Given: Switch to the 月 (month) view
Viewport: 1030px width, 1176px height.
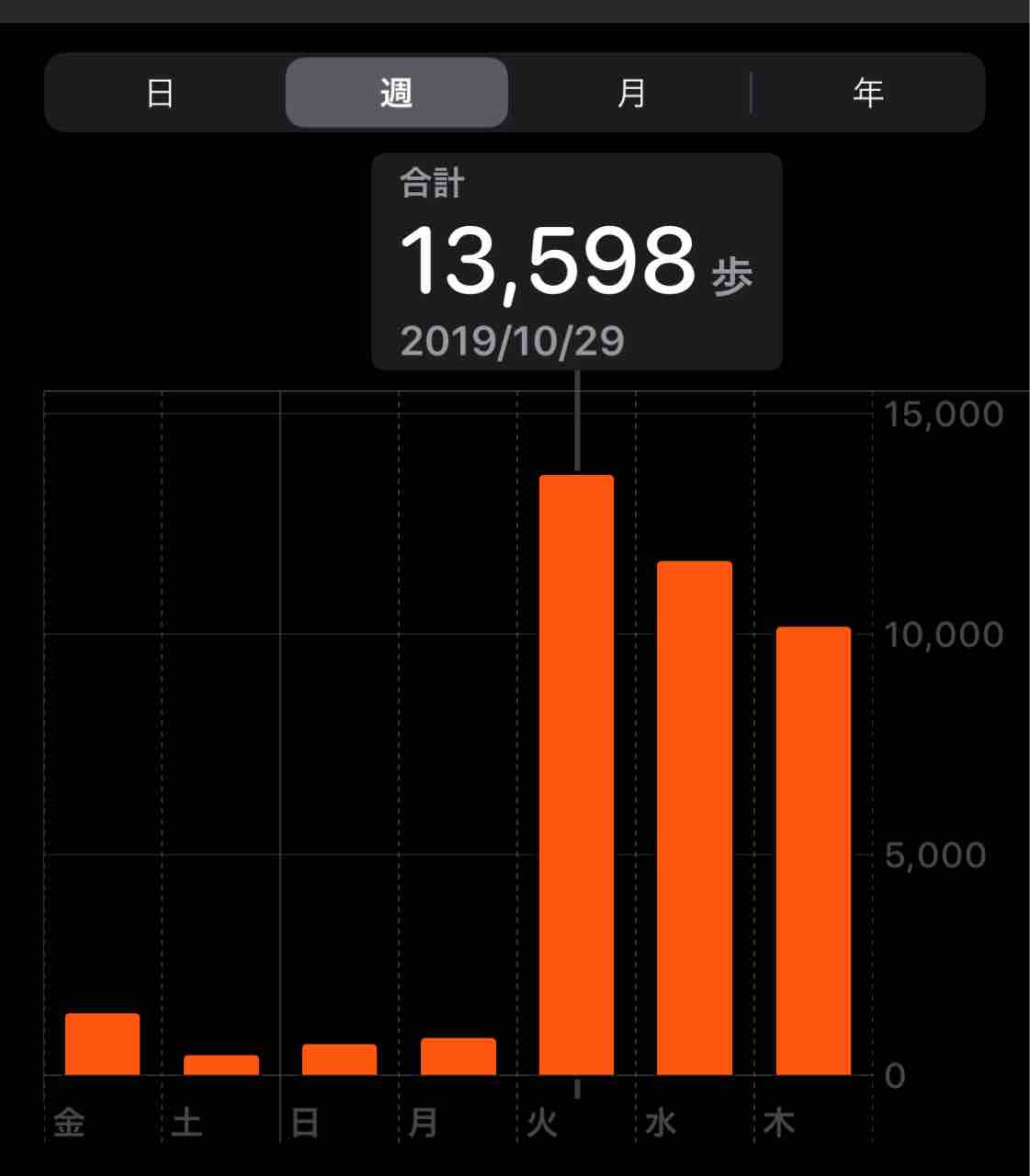Looking at the screenshot, I should pos(631,93).
